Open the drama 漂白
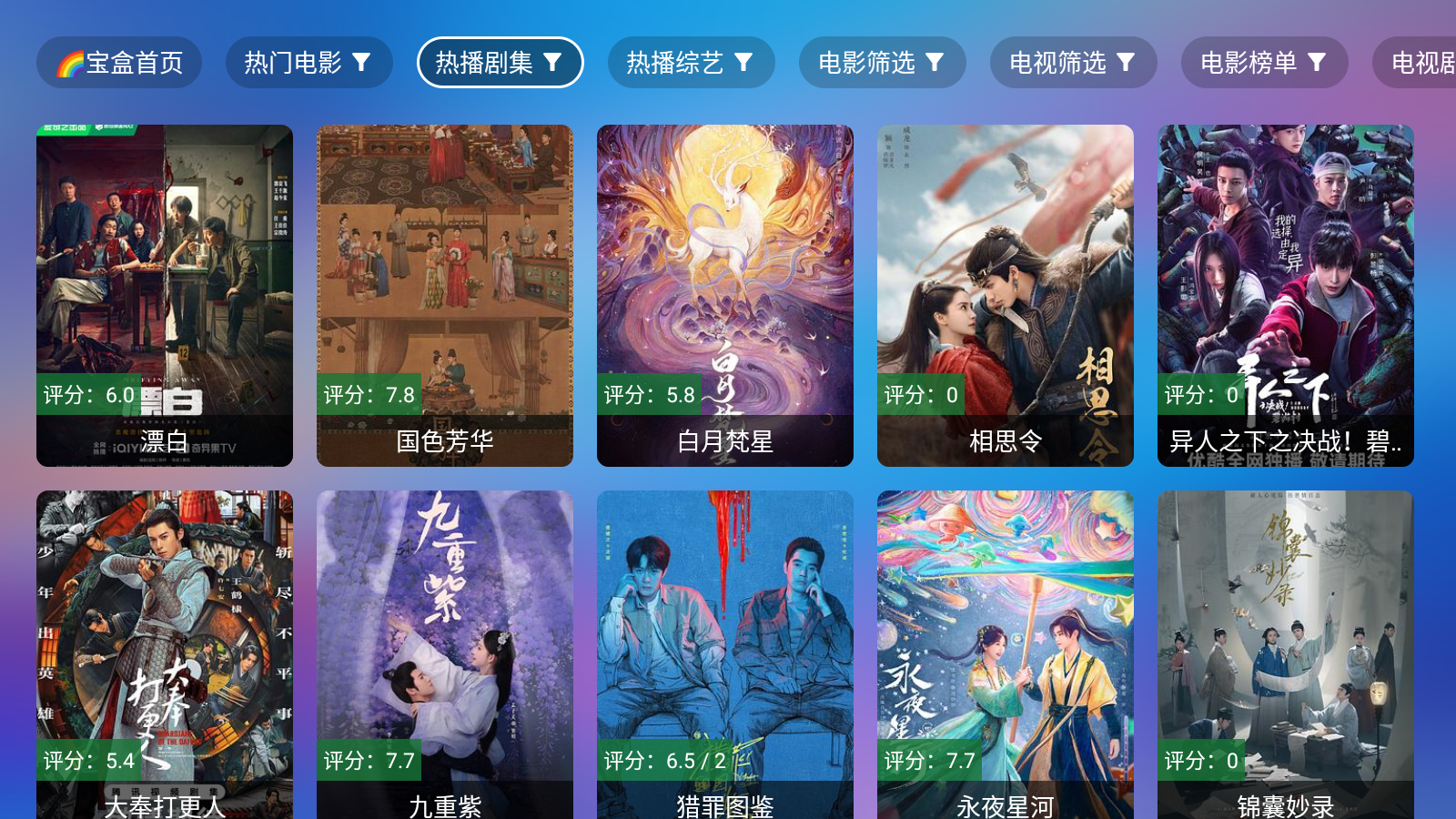This screenshot has width=1456, height=819. click(165, 295)
